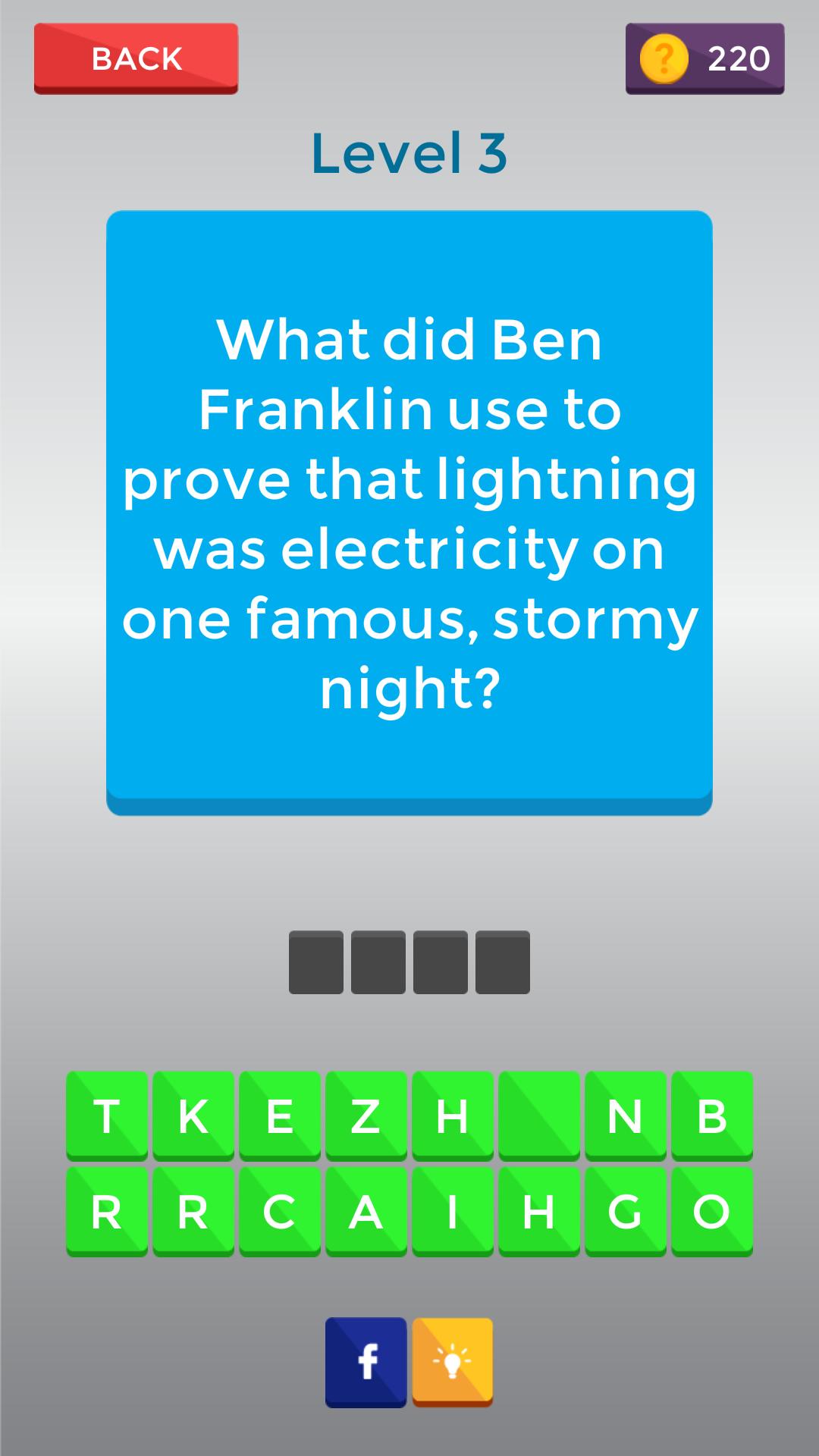Go back using the red BACK button

click(136, 58)
